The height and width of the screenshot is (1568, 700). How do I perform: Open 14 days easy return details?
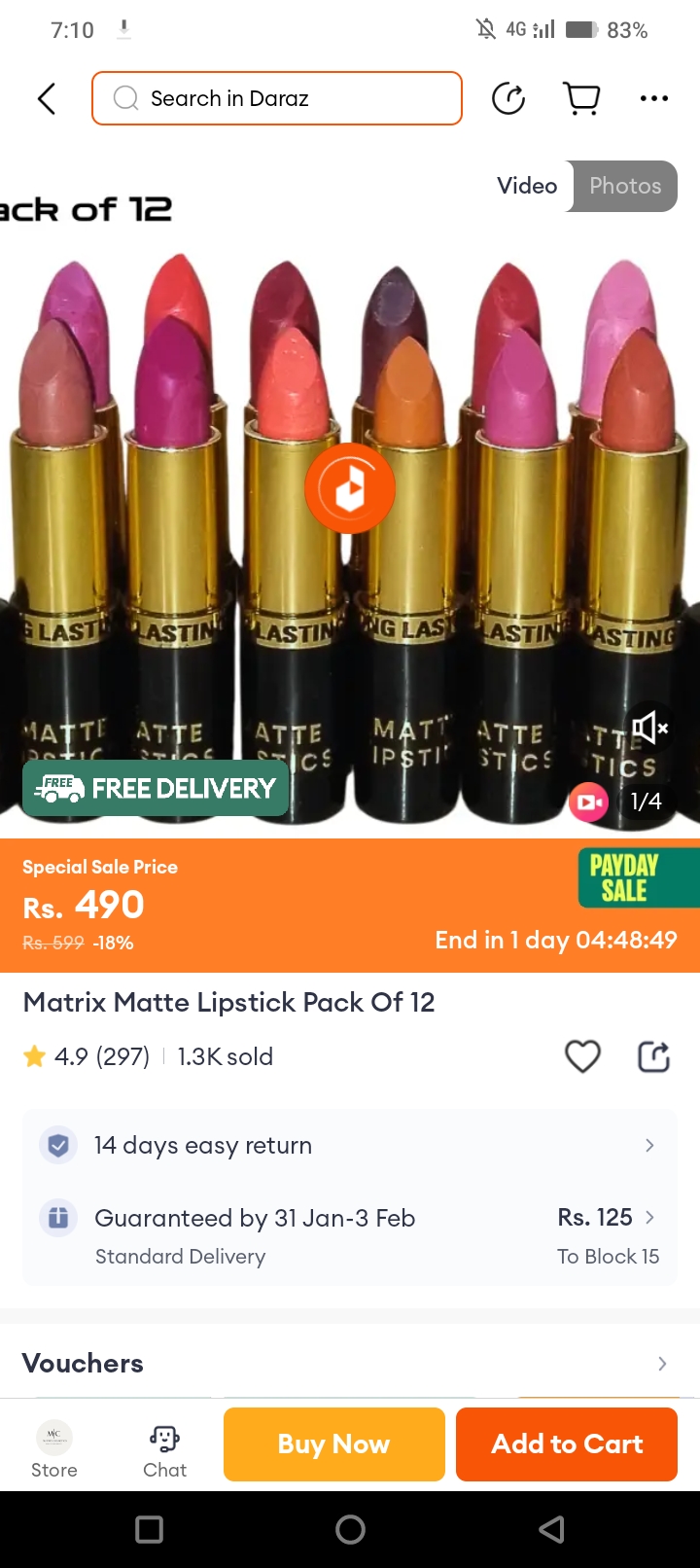(350, 1146)
